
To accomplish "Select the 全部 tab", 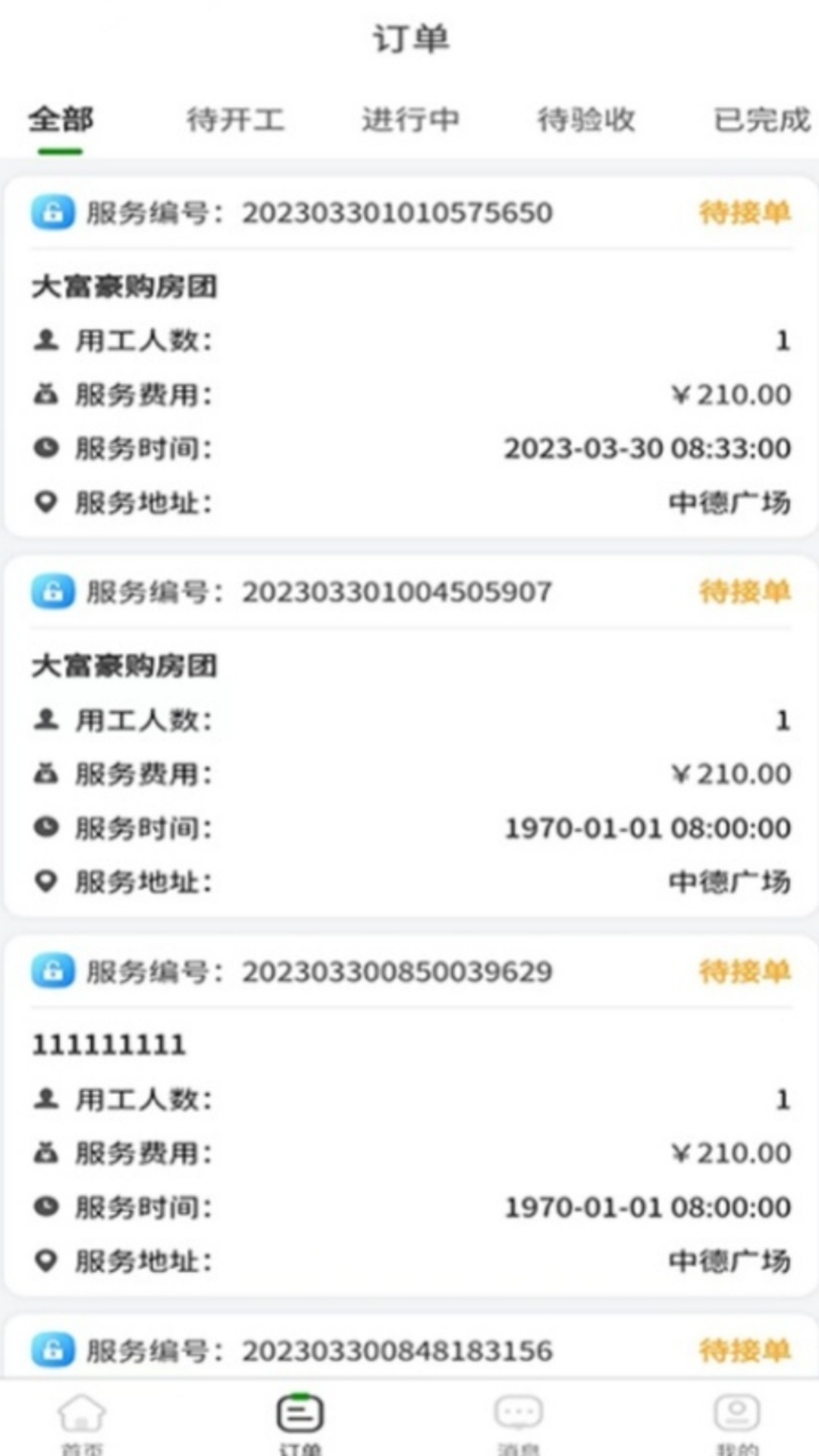I will (61, 120).
